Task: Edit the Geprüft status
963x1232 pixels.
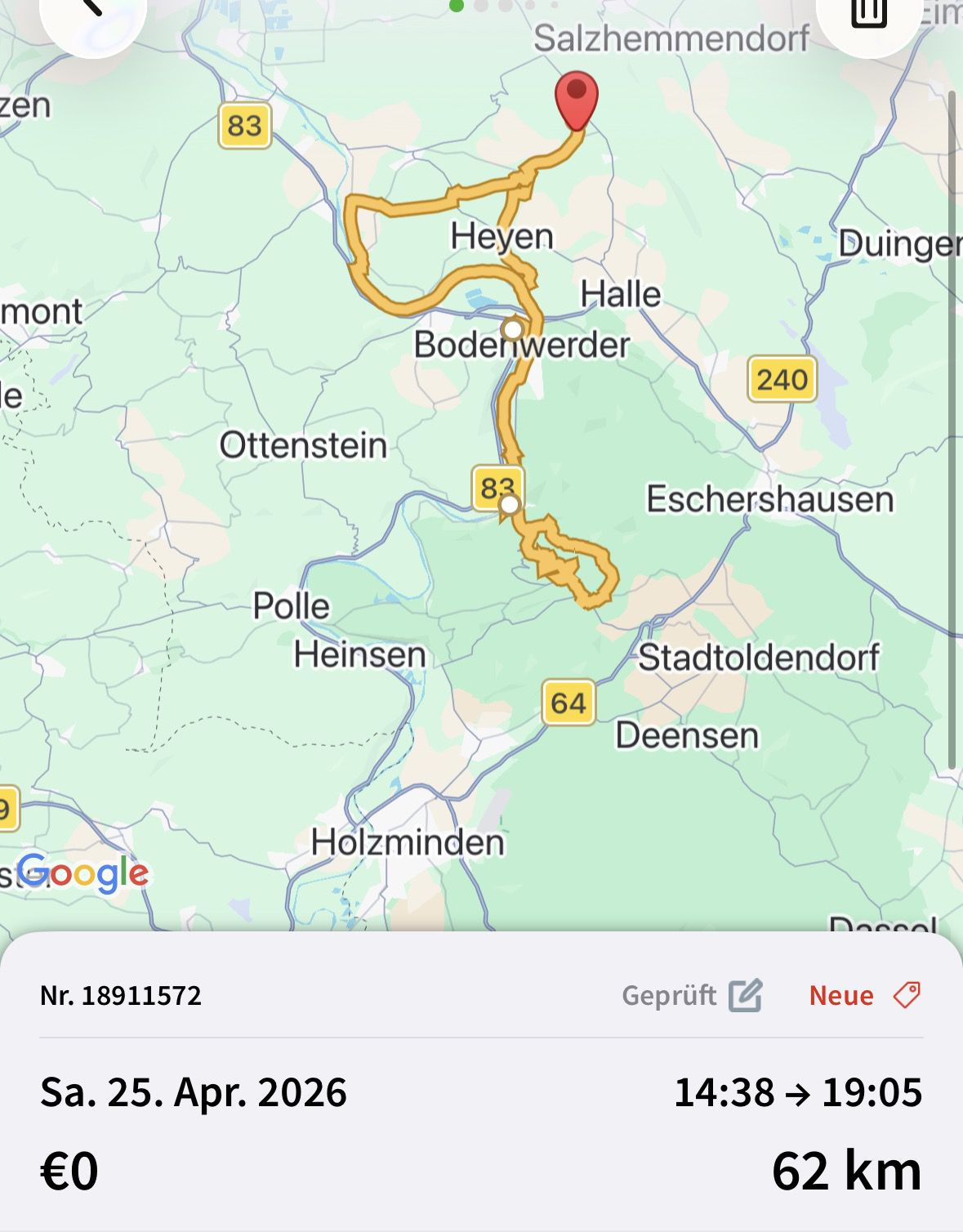Action: click(693, 995)
